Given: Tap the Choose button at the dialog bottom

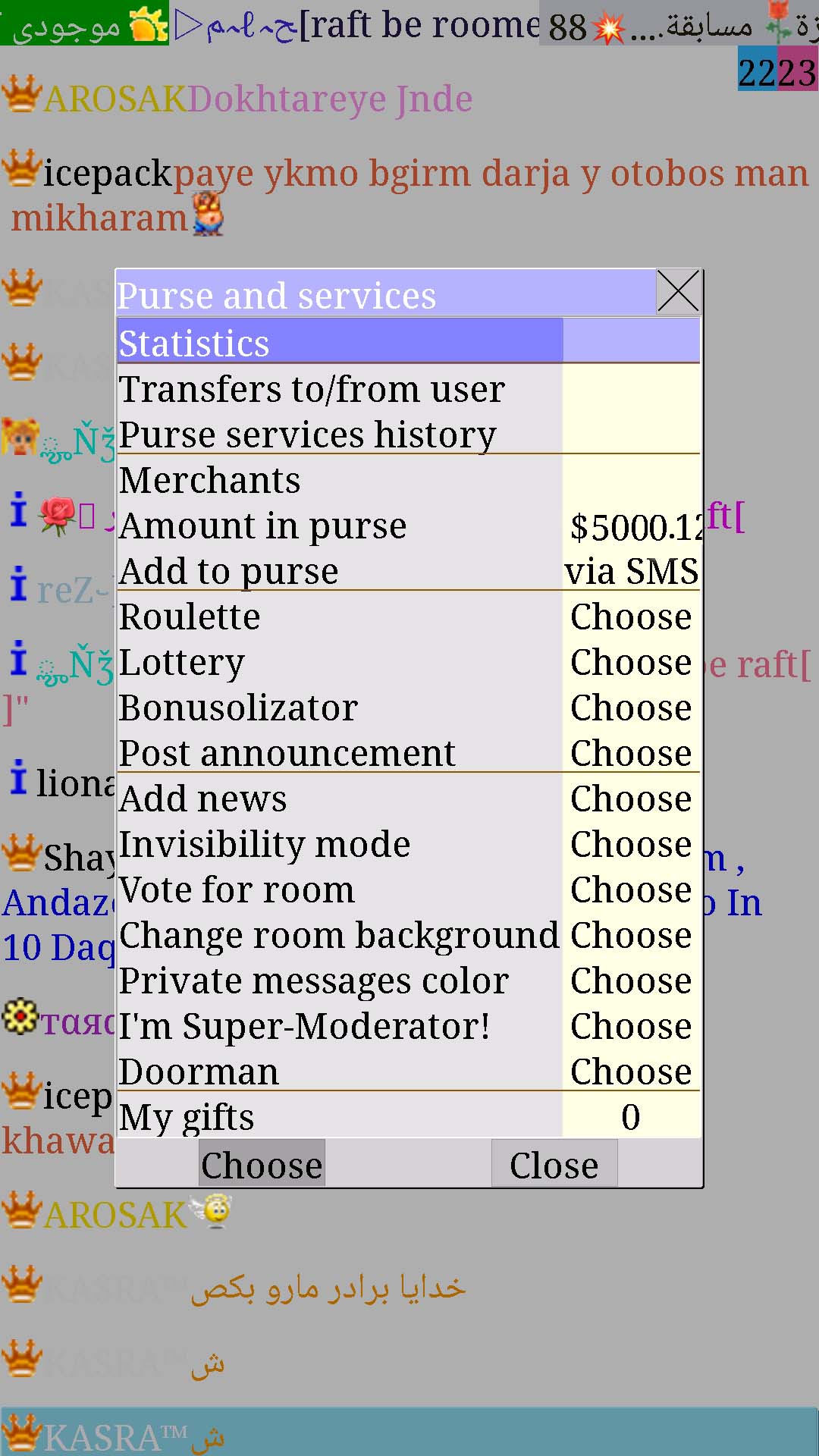Looking at the screenshot, I should pyautogui.click(x=262, y=1164).
